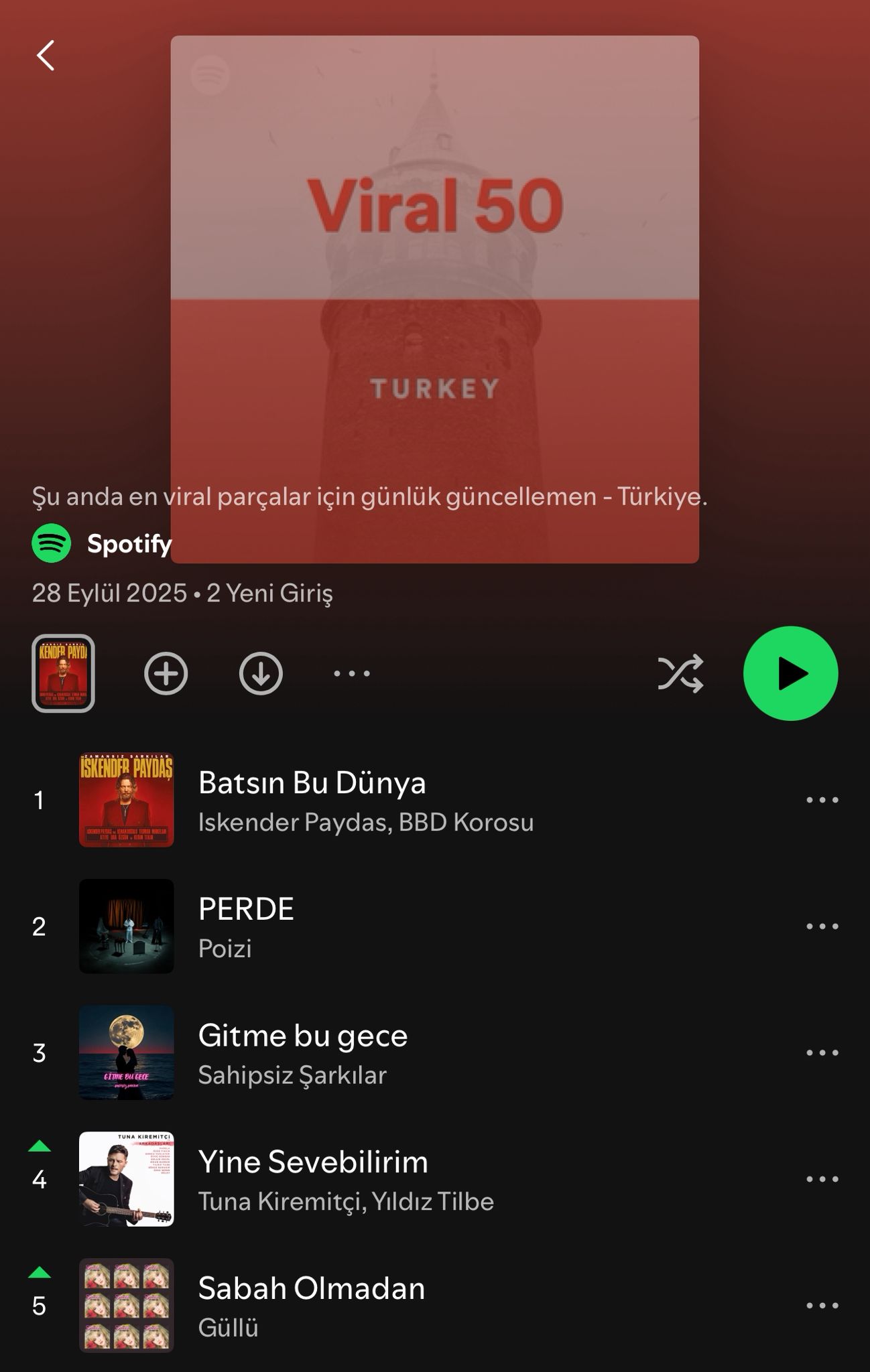Open more options for Gitme bu gece
This screenshot has width=870, height=1372.
[822, 1052]
